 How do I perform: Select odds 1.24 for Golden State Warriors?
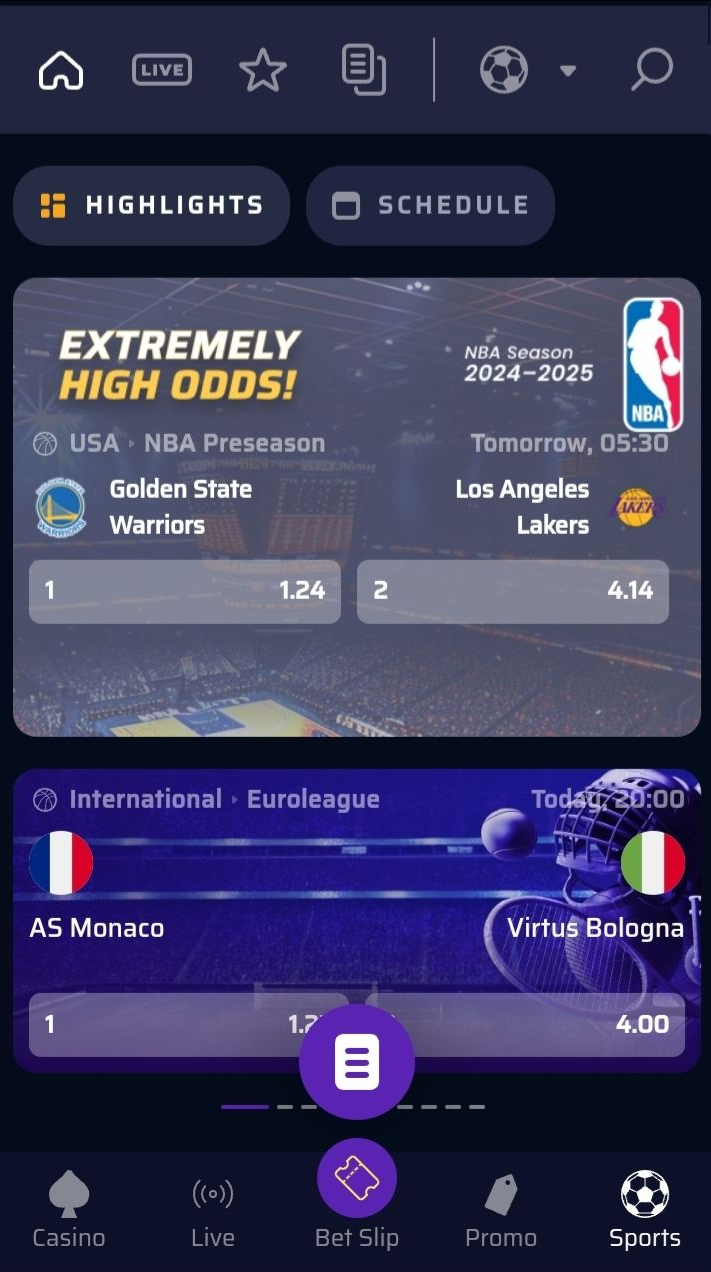185,591
